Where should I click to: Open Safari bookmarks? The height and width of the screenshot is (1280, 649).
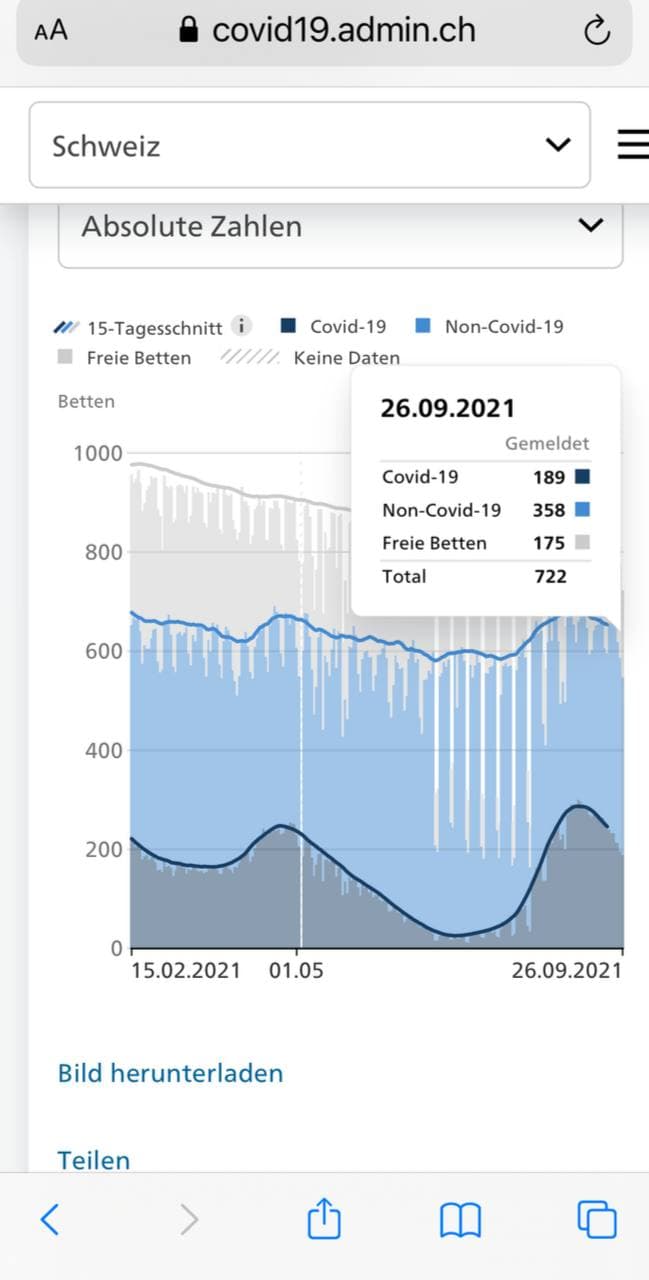pyautogui.click(x=460, y=1219)
